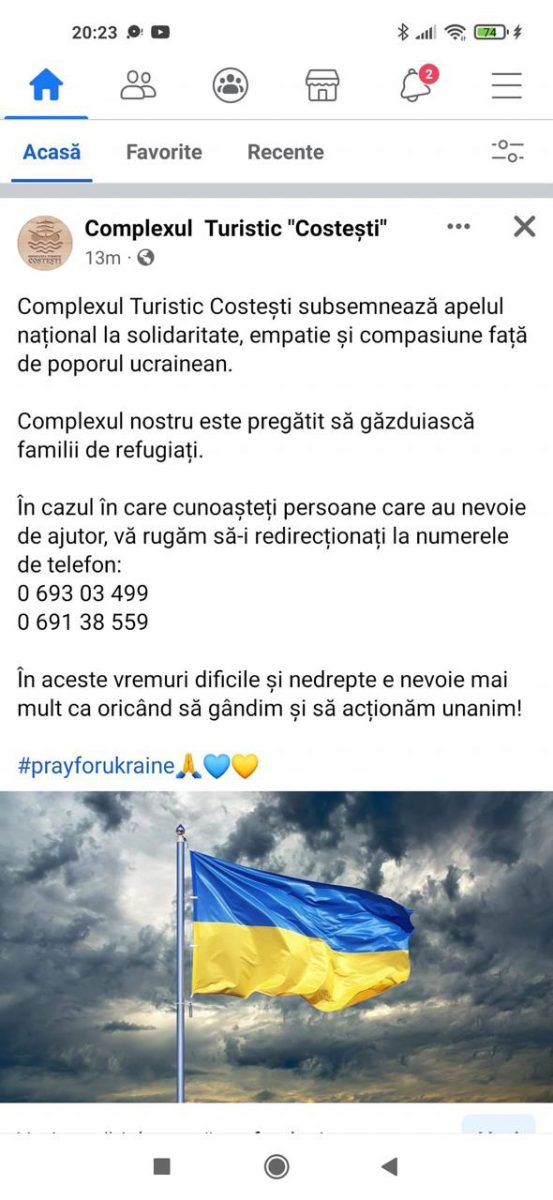Image resolution: width=553 pixels, height=1200 pixels.
Task: Open the Friends tab
Action: 138,86
